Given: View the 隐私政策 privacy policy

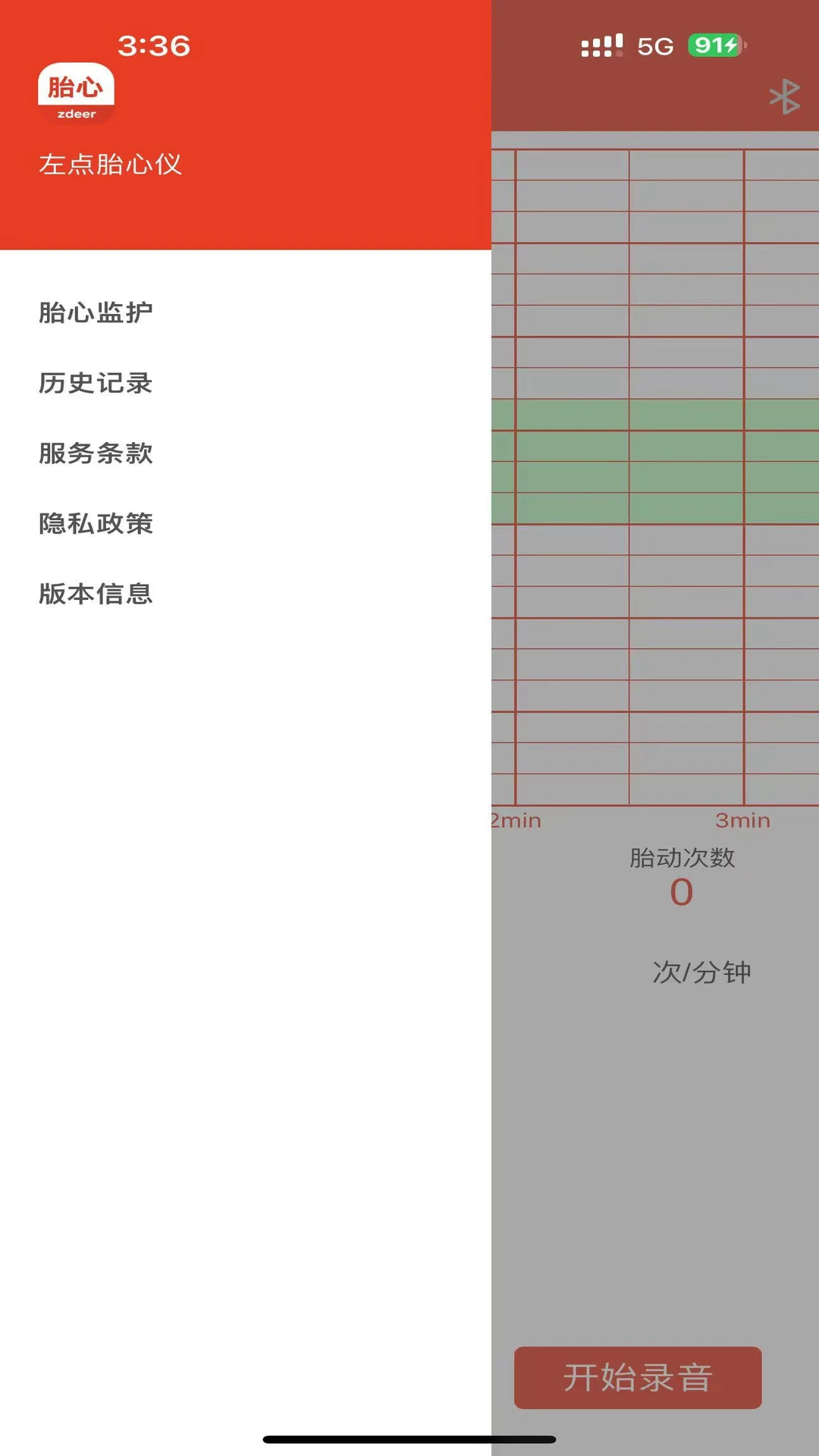Looking at the screenshot, I should 96,524.
